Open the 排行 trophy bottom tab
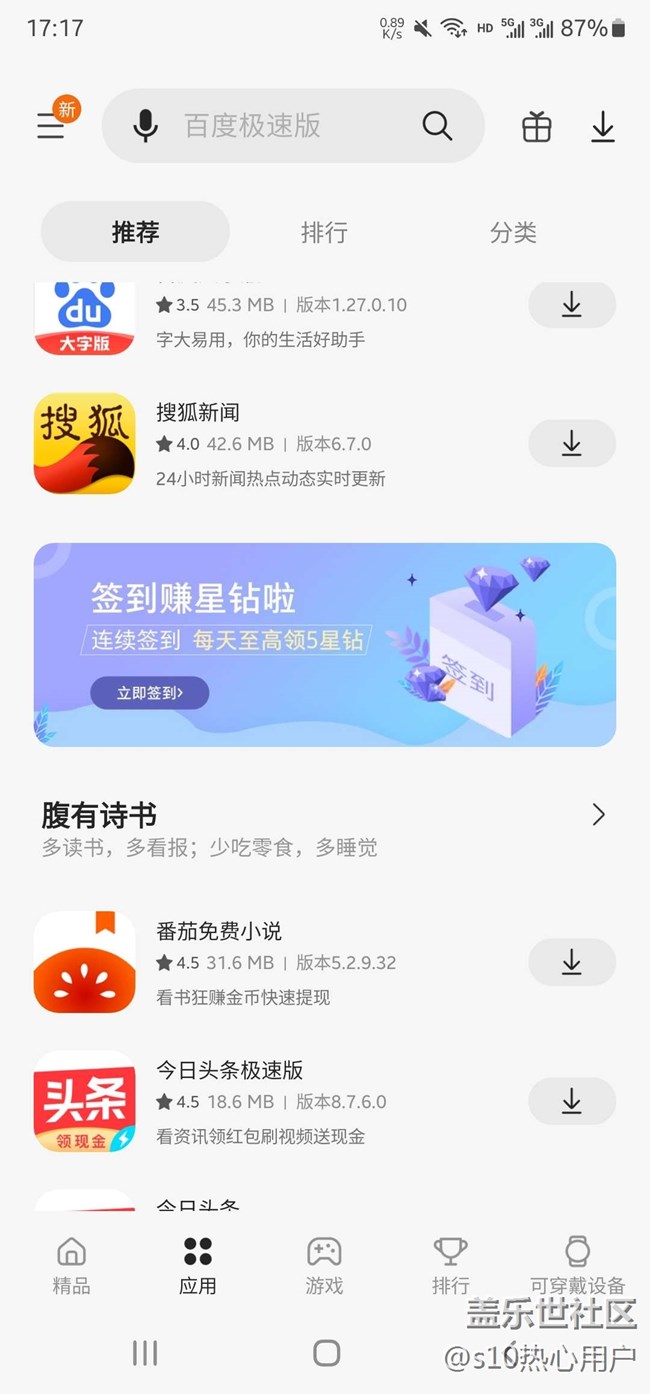 click(x=450, y=1264)
